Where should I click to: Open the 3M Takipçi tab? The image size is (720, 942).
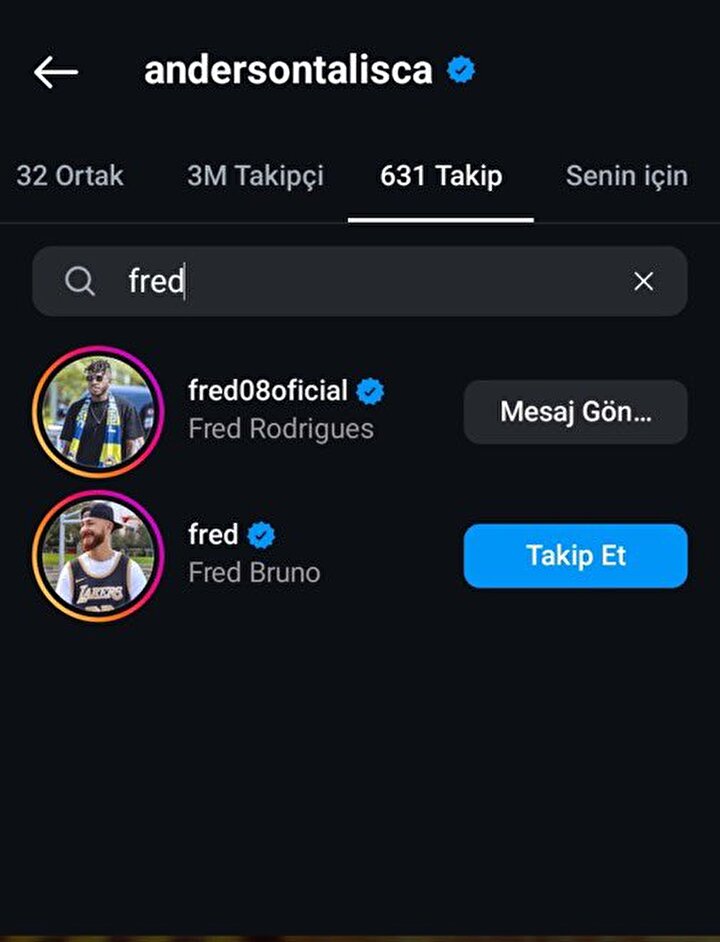coord(255,176)
